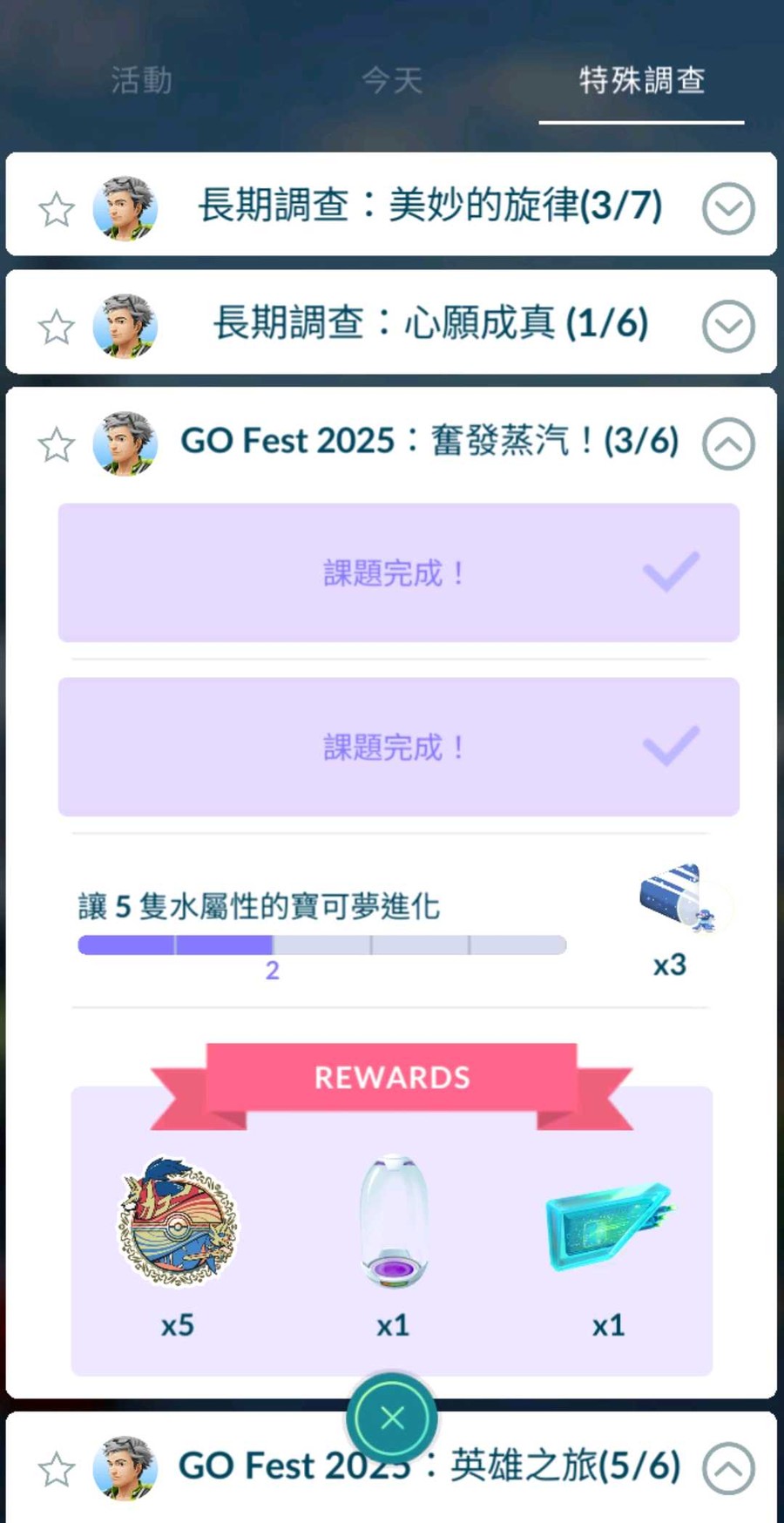Screen dimensions: 784x1523
Task: Star the 美妙的旋律 research
Action: tap(57, 209)
